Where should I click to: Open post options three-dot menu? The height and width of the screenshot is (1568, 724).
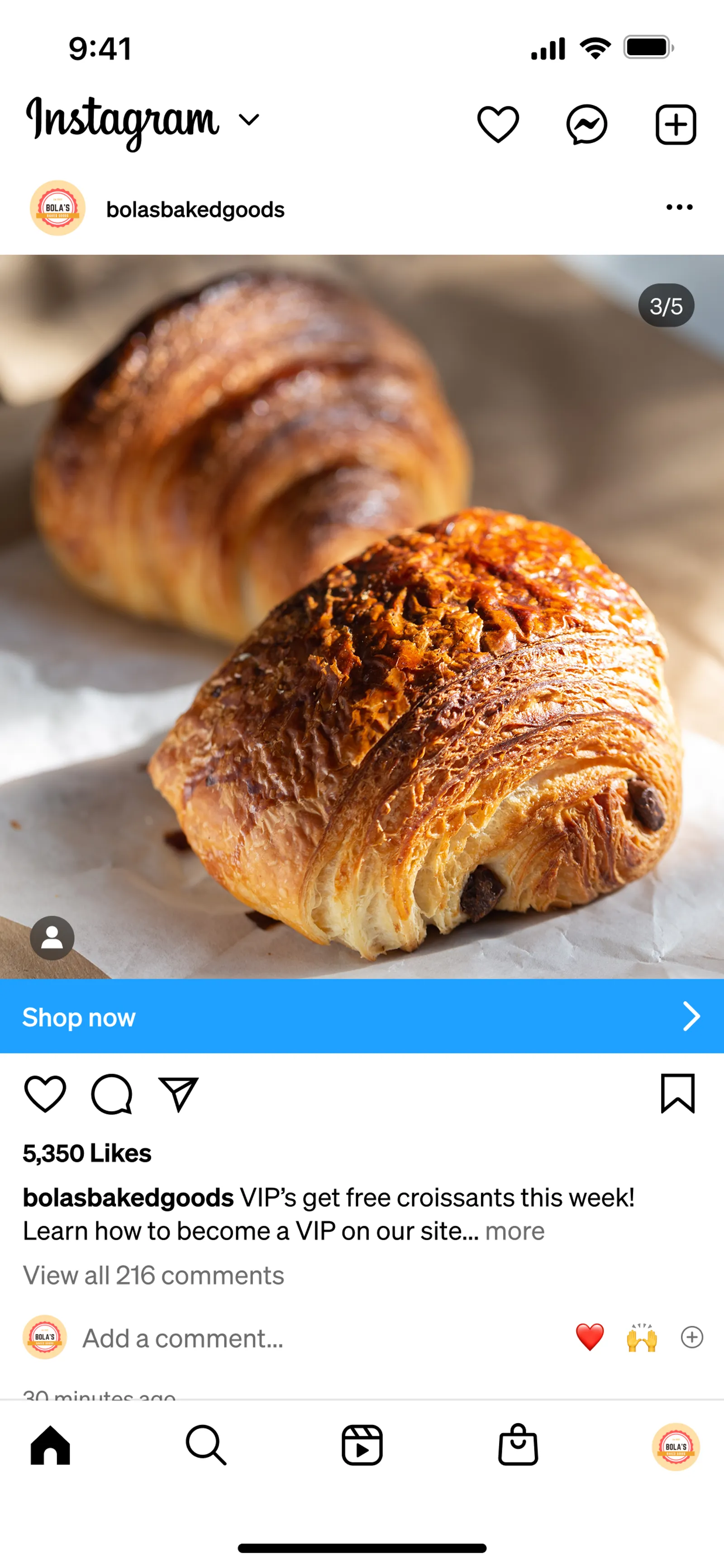pyautogui.click(x=679, y=208)
